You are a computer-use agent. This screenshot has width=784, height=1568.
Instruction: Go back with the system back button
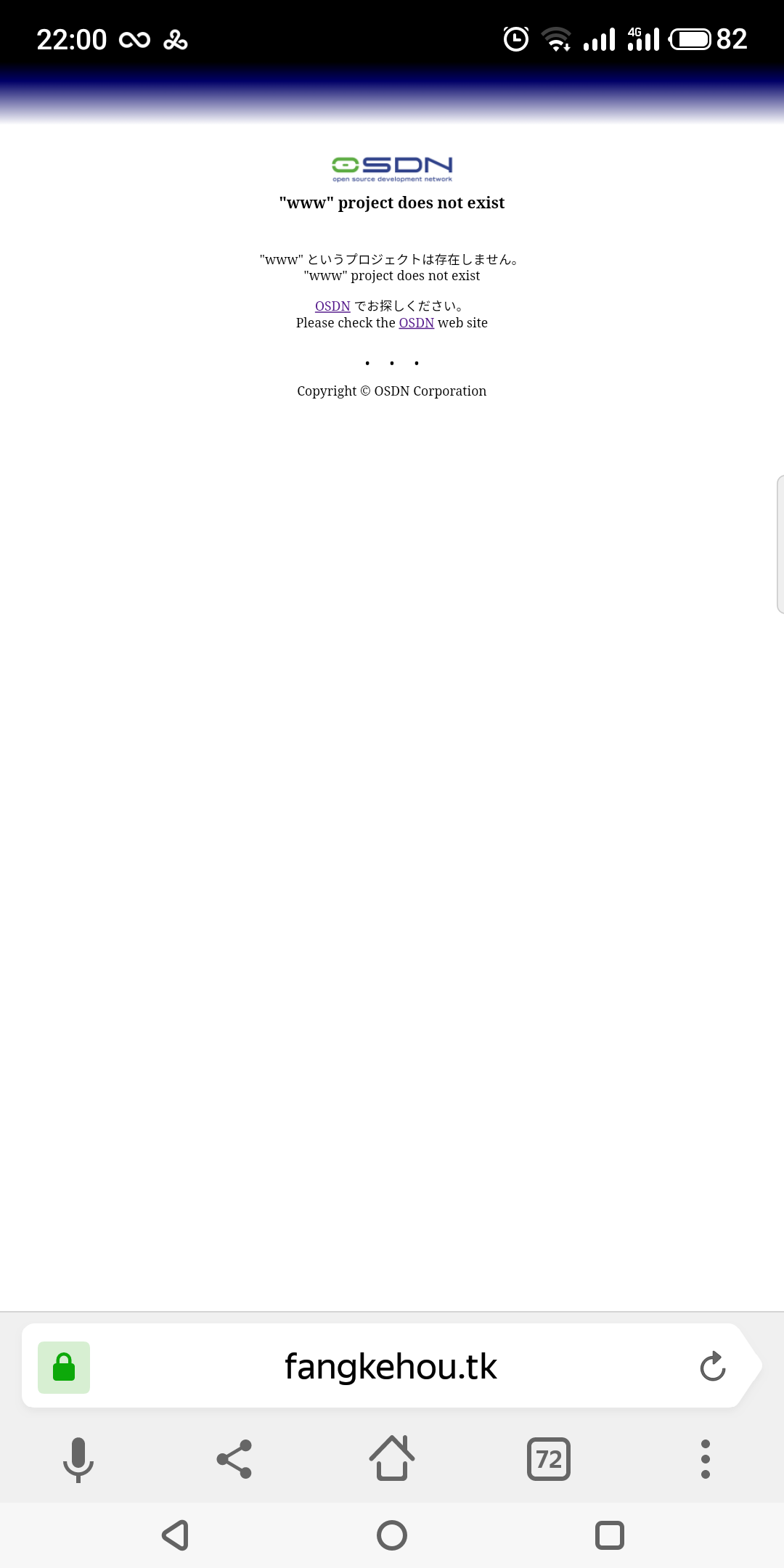(175, 1535)
